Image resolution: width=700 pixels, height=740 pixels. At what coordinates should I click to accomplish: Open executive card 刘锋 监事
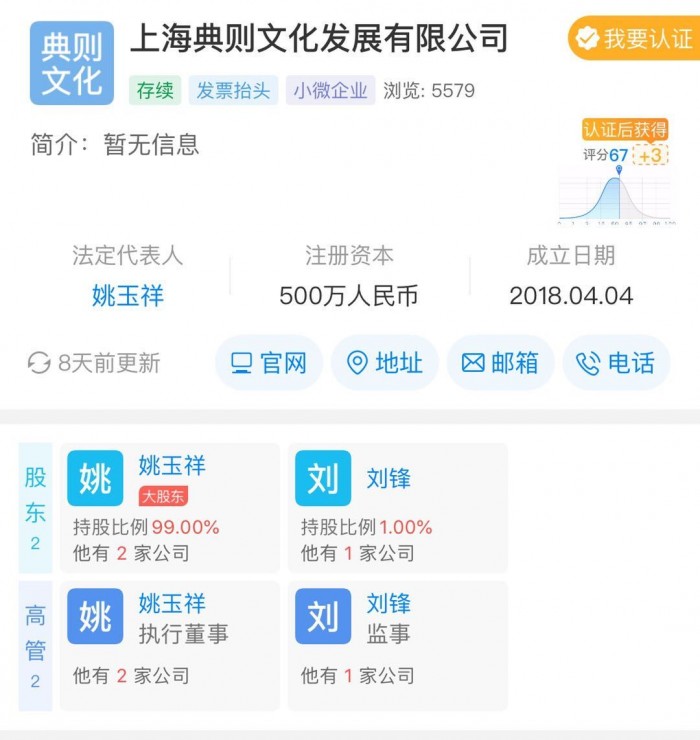point(397,645)
